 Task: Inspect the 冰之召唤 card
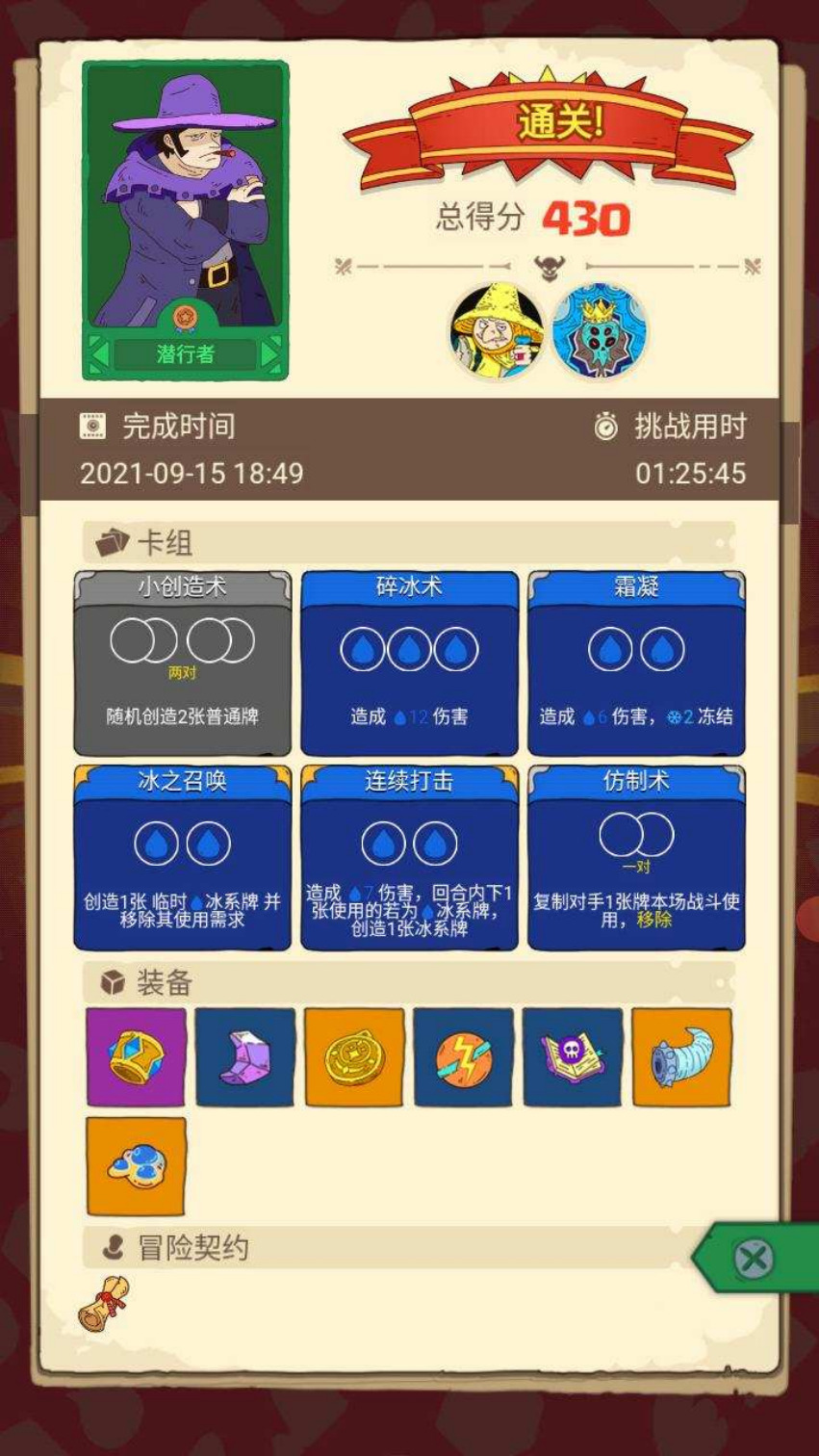pyautogui.click(x=182, y=858)
